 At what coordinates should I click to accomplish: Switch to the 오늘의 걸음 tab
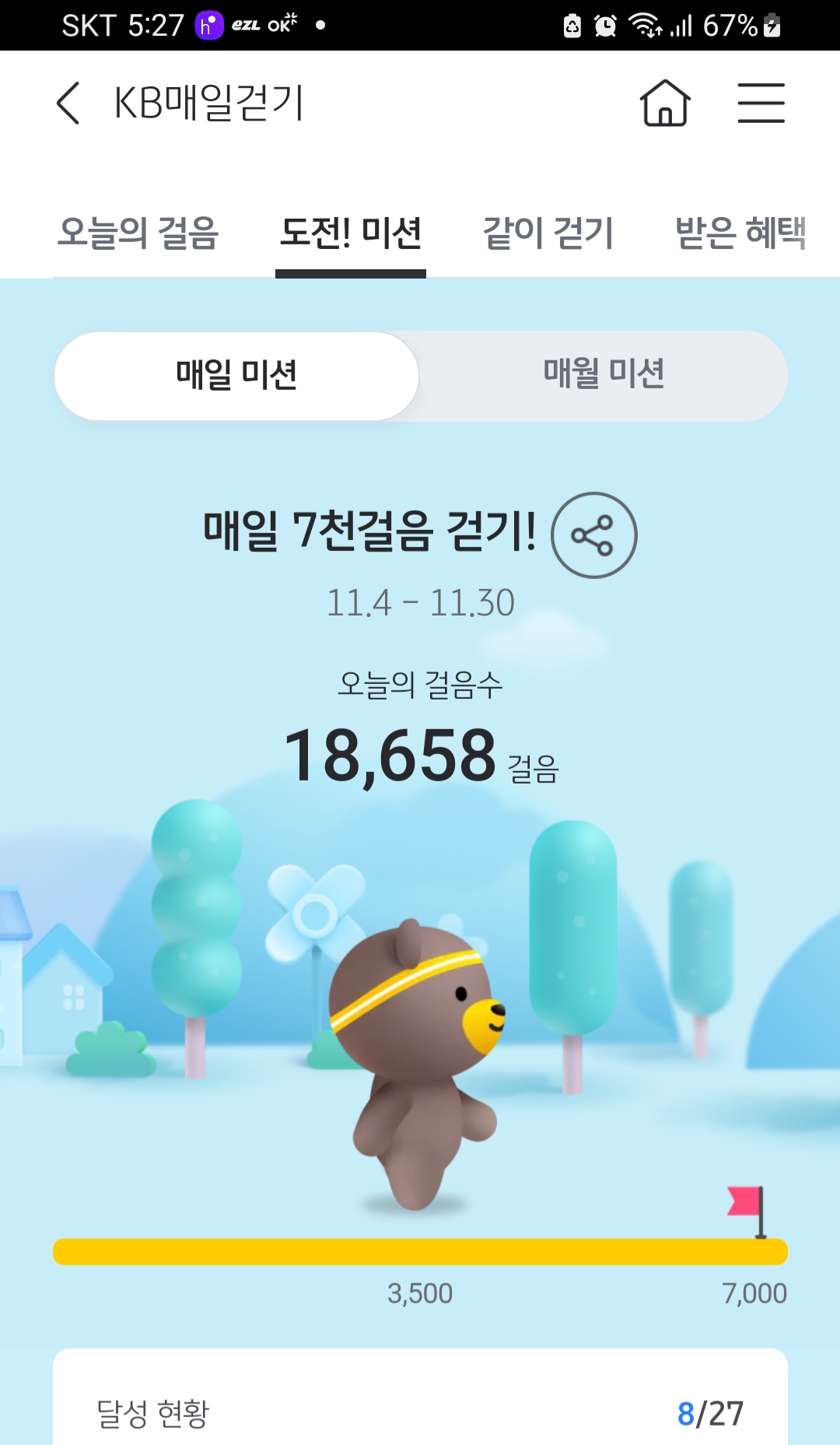[x=138, y=233]
